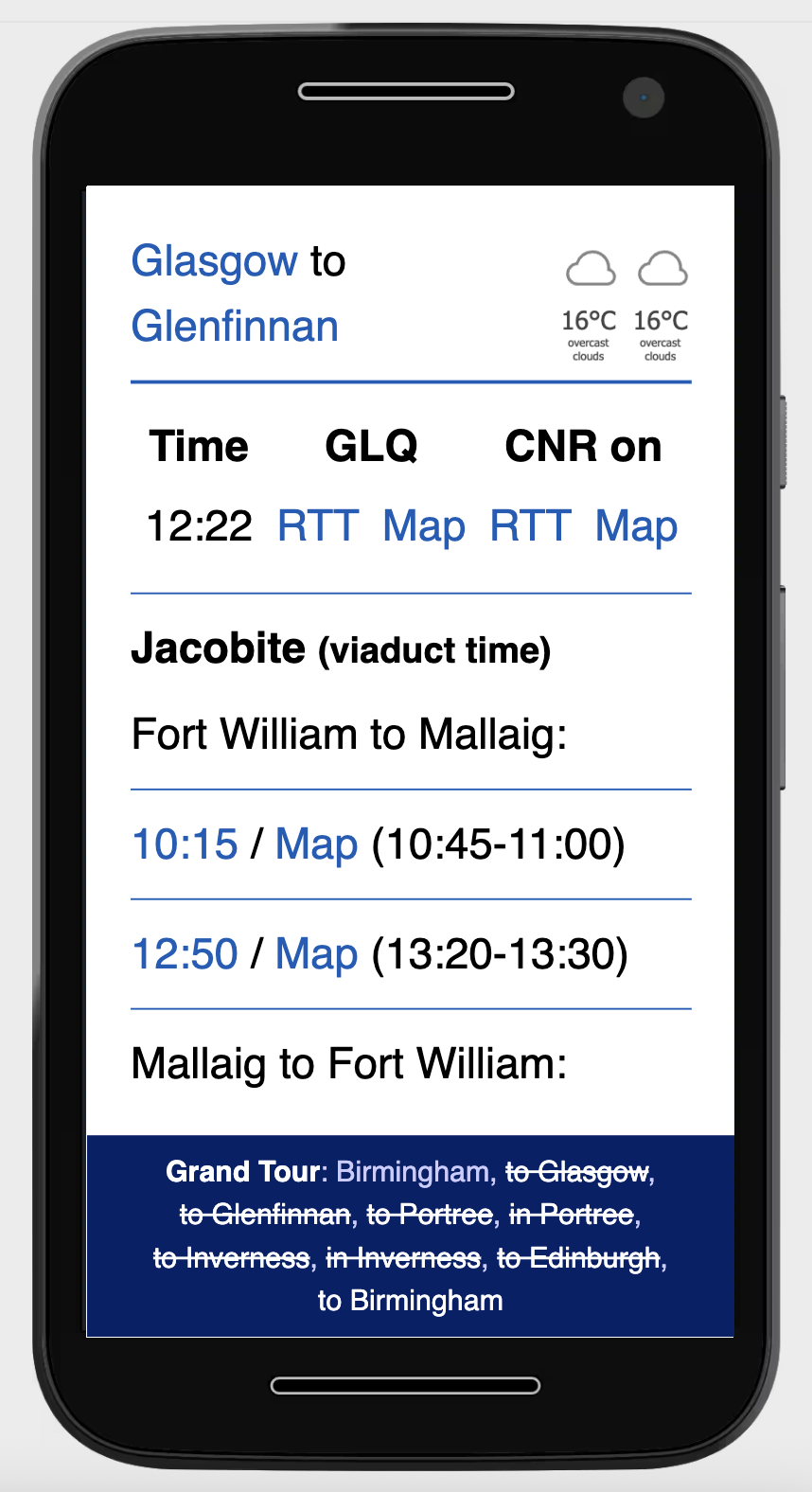
Task: Go to Birmingham in the Grand Tour footer
Action: (x=413, y=1172)
